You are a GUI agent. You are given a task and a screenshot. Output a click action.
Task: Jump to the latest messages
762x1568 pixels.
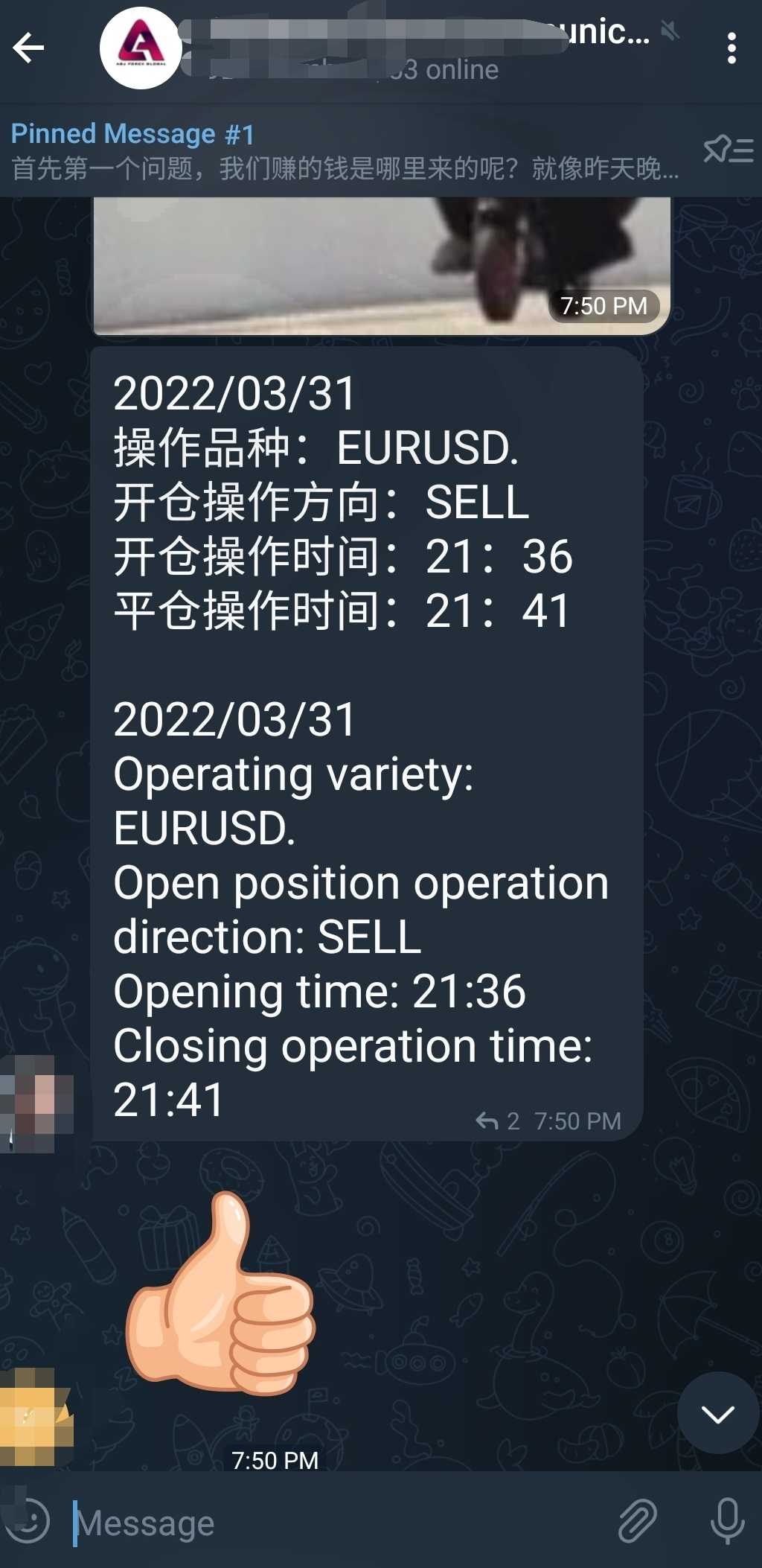point(717,1413)
